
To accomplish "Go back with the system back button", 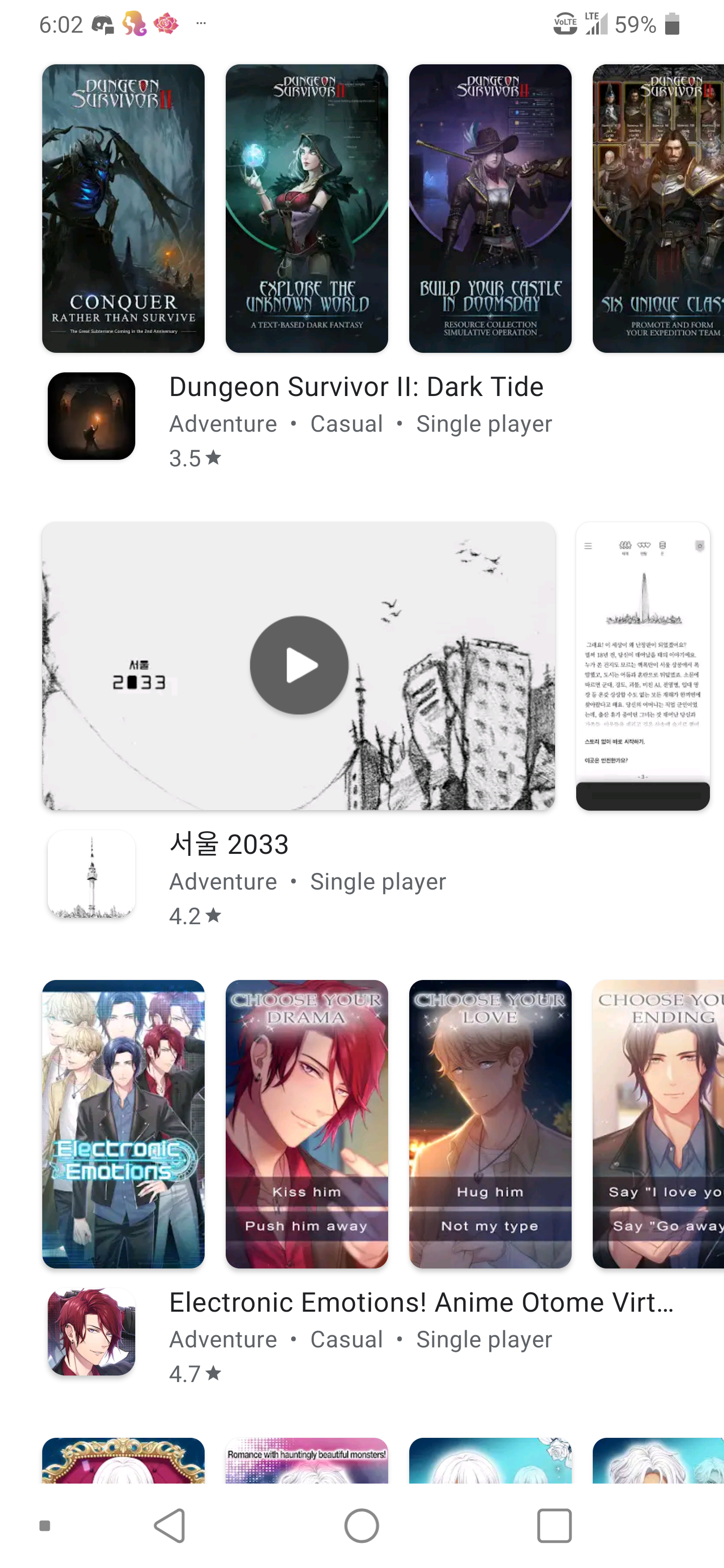I will [x=170, y=1525].
